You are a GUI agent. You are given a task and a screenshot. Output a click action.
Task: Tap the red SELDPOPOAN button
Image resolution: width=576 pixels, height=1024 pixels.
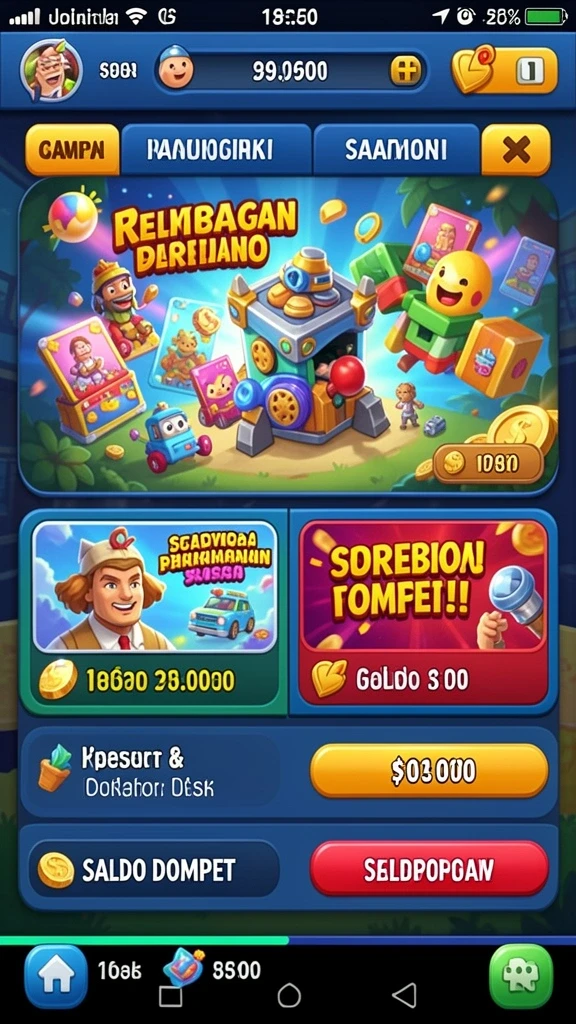[429, 869]
